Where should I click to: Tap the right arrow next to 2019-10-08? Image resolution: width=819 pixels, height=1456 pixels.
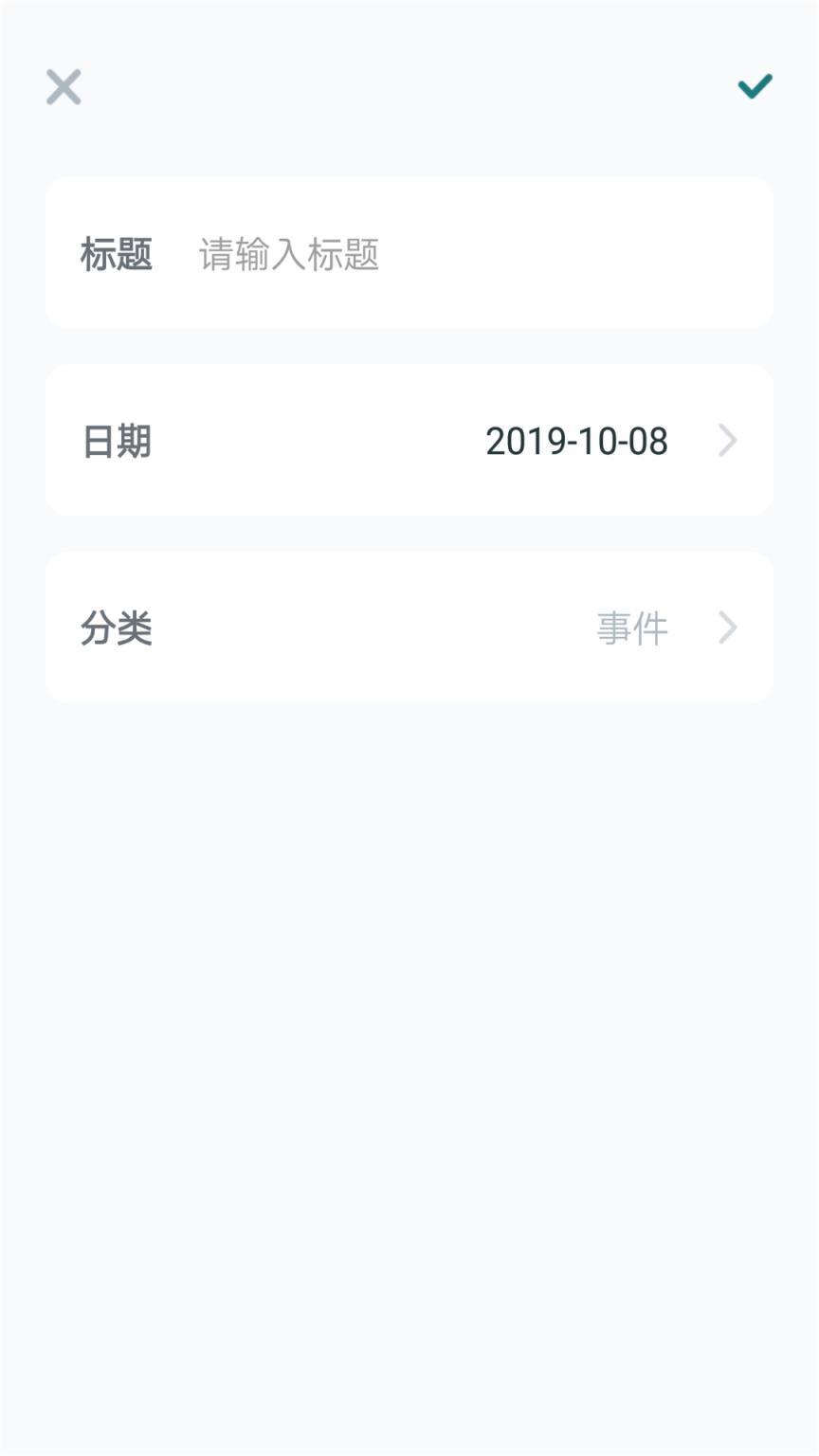point(728,440)
